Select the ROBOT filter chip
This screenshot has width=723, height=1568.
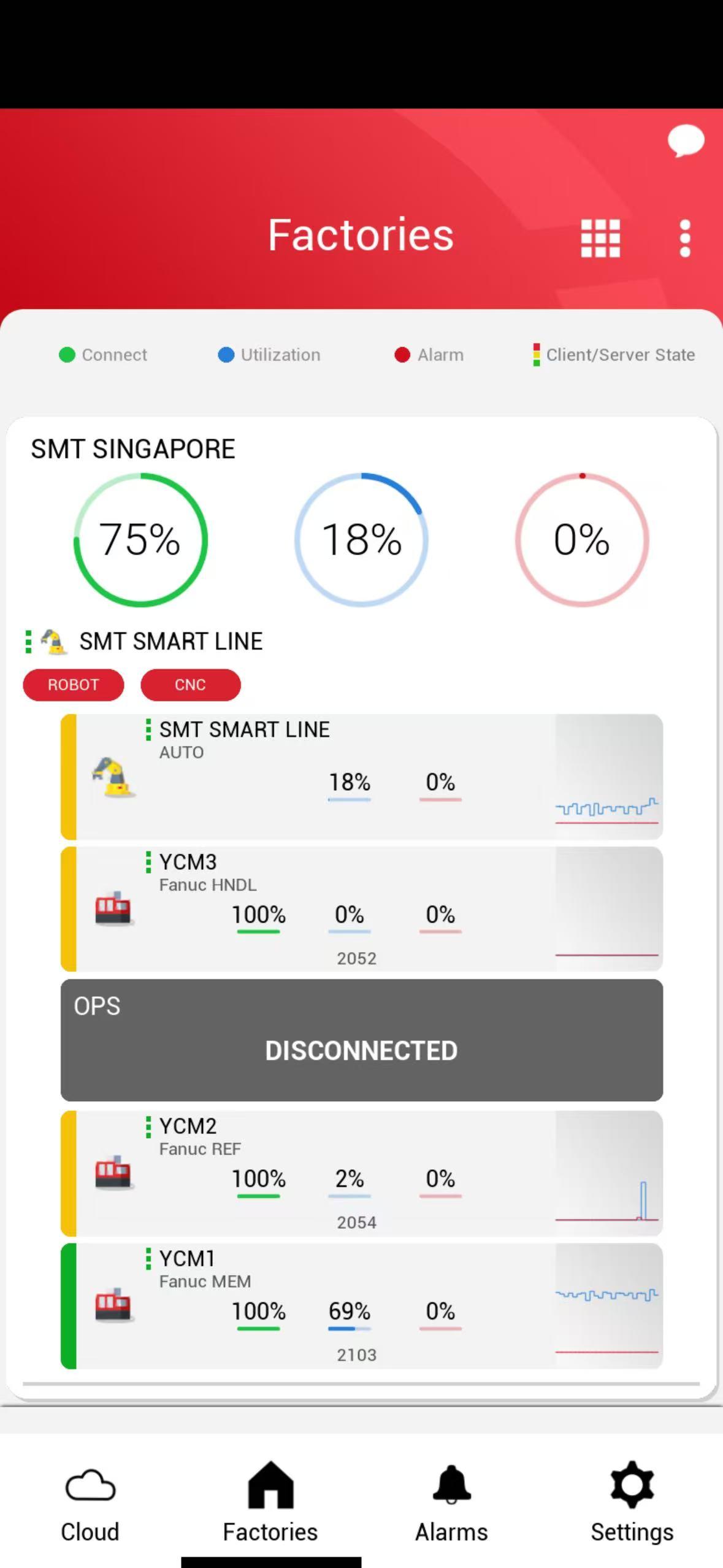point(74,685)
